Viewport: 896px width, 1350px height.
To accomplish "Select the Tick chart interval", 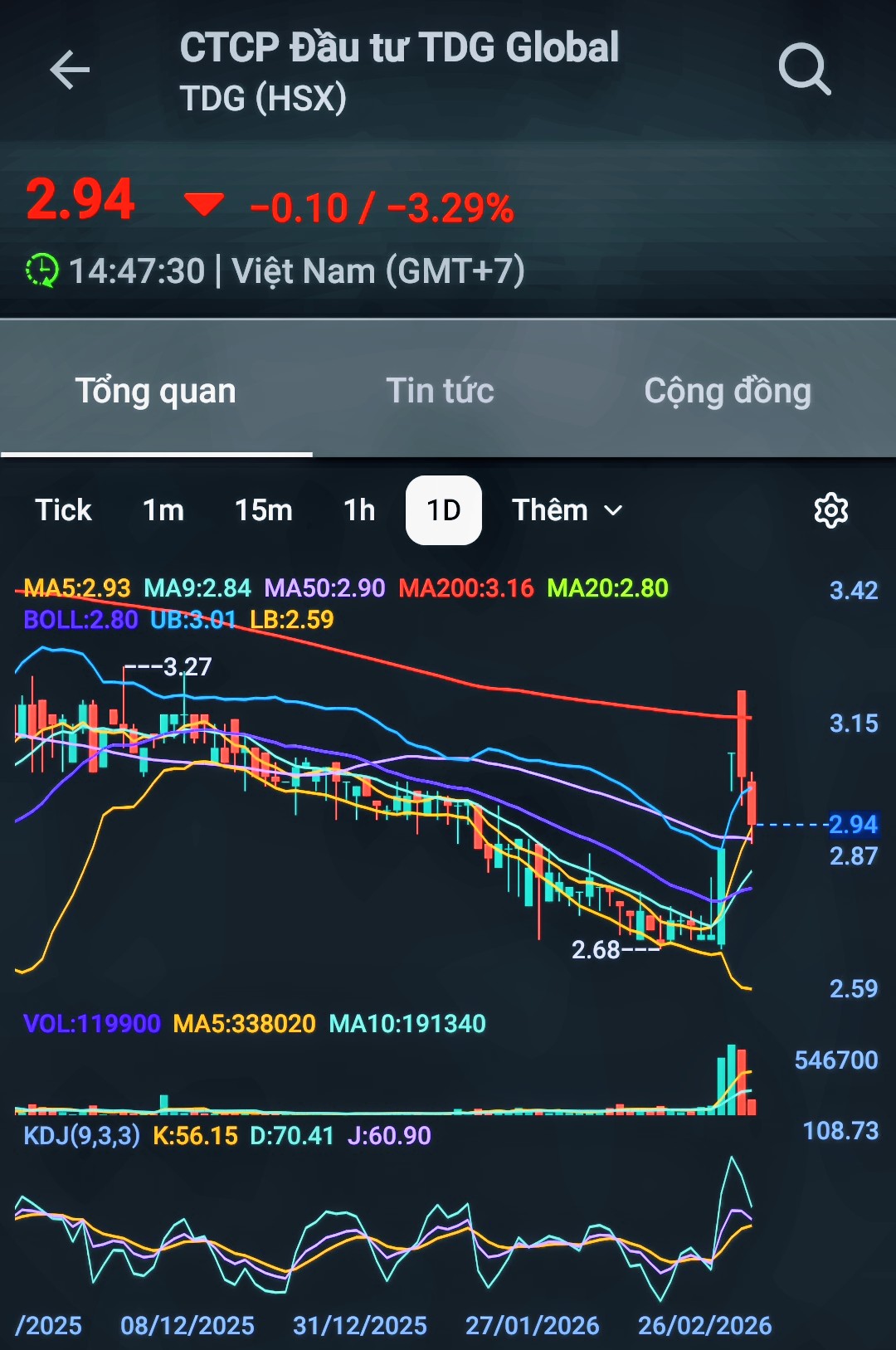I will click(63, 510).
